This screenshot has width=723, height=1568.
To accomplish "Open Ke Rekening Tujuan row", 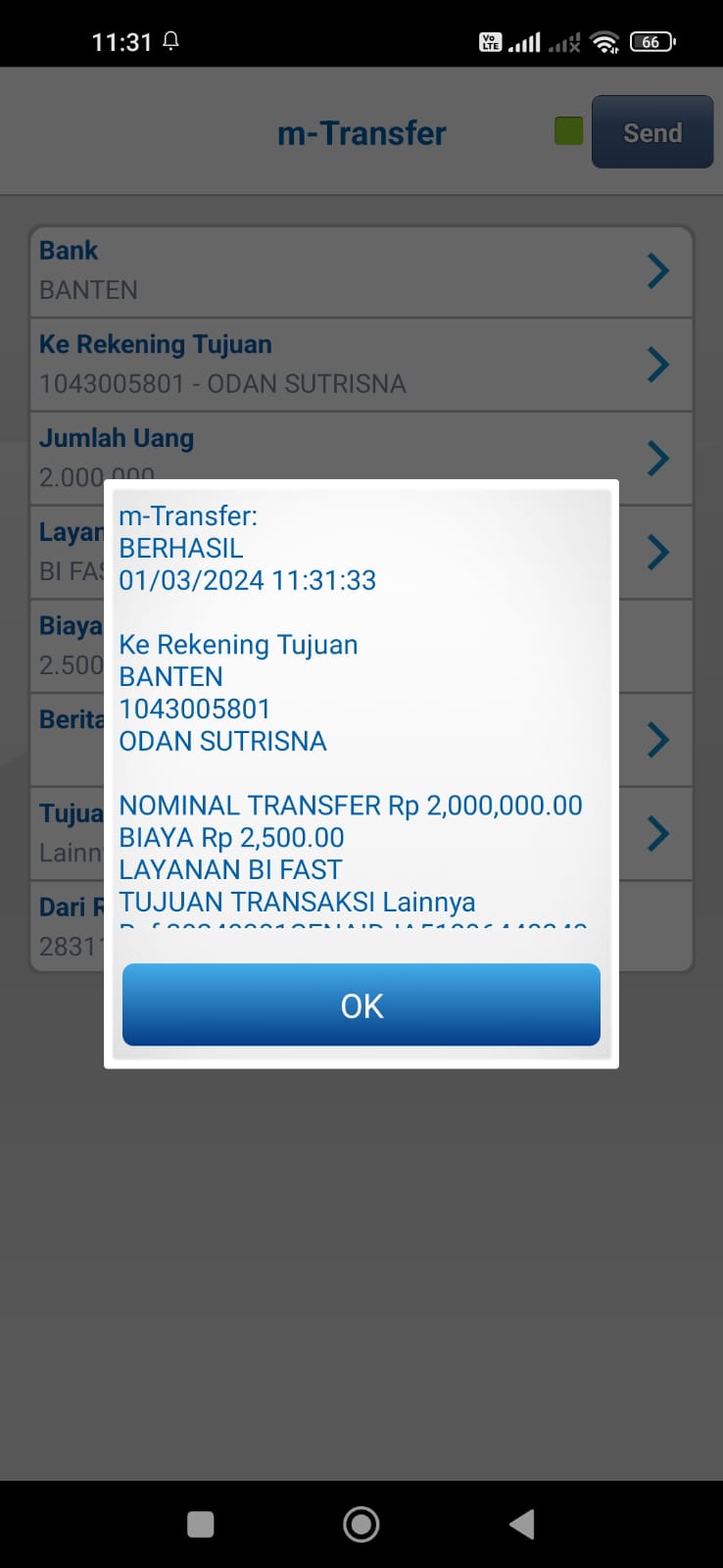I will tap(361, 365).
